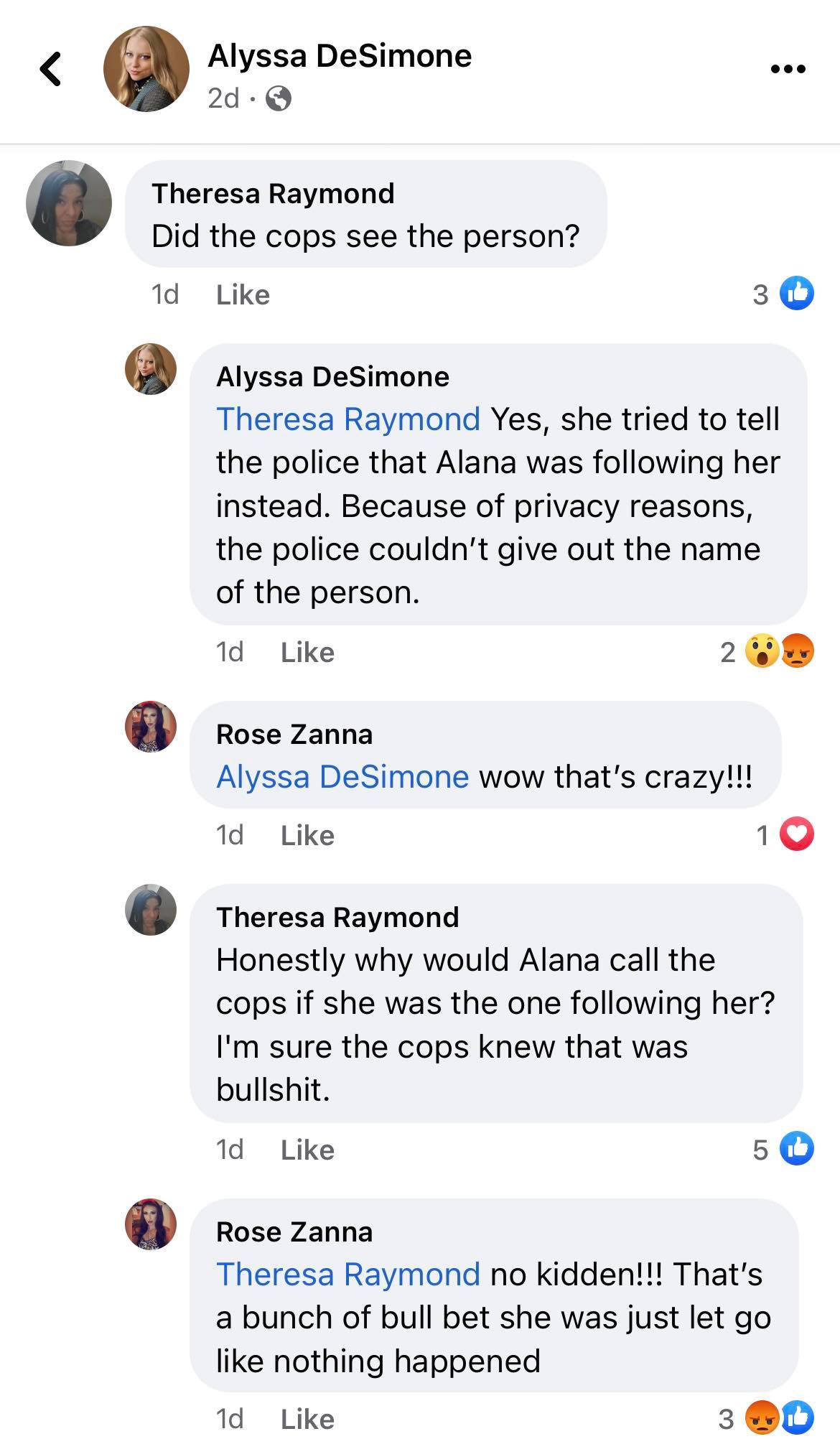This screenshot has height=1439, width=840.
Task: Like Theresa's "Honestly why would Alana" reply
Action: [307, 1150]
